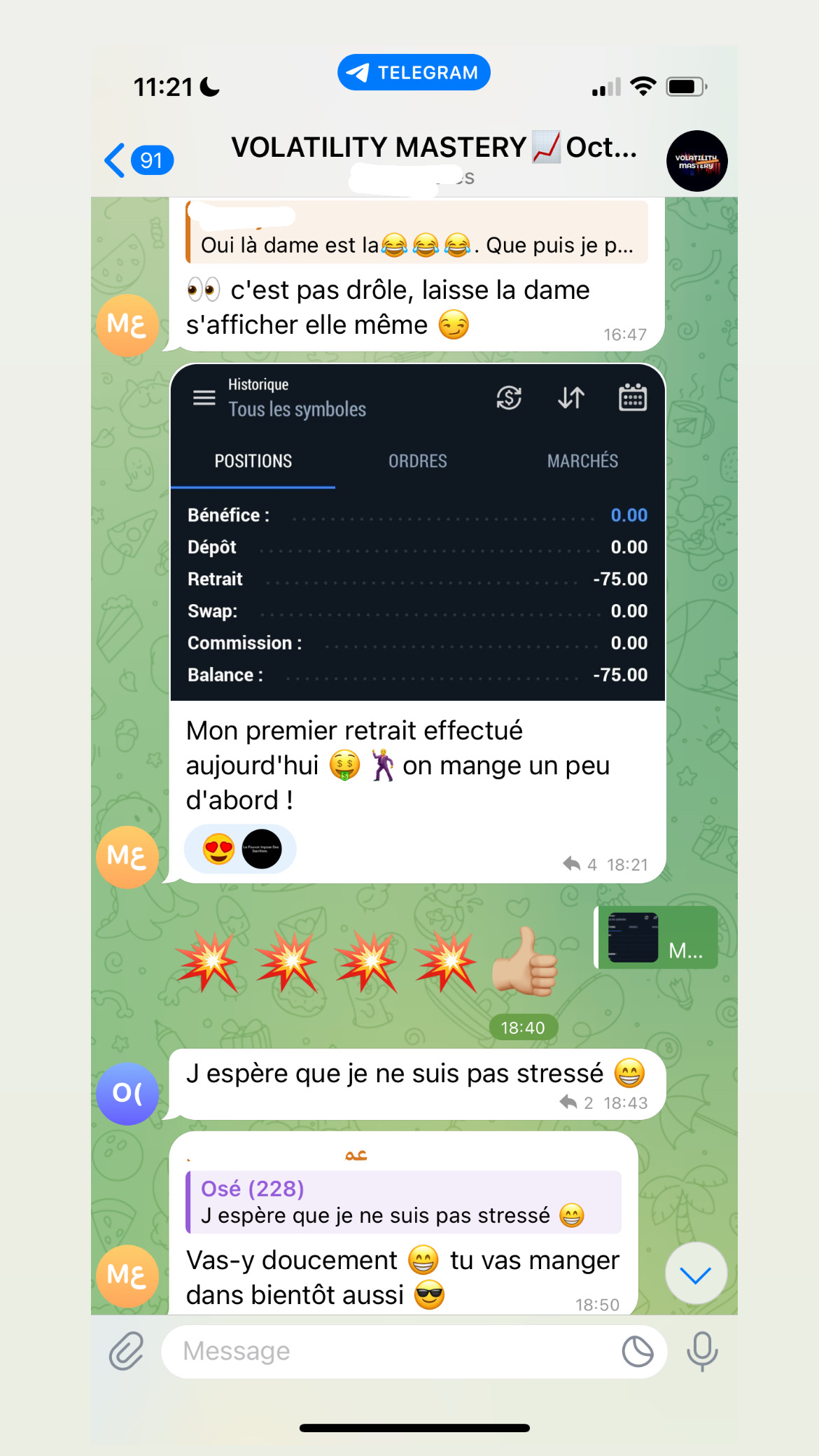Viewport: 819px width, 1456px height.
Task: Attach a file with the paperclip
Action: [x=127, y=1351]
